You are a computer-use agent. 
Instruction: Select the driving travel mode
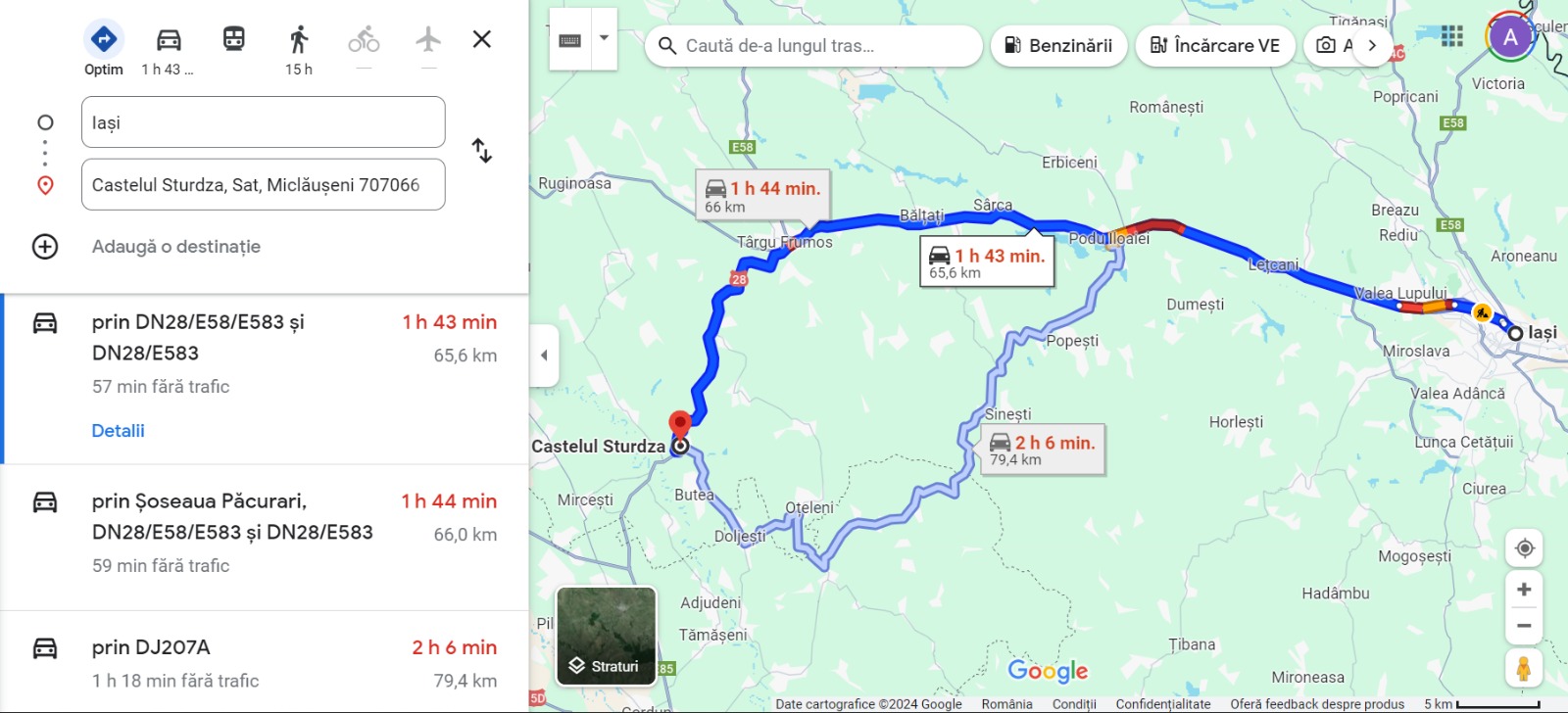(x=169, y=41)
